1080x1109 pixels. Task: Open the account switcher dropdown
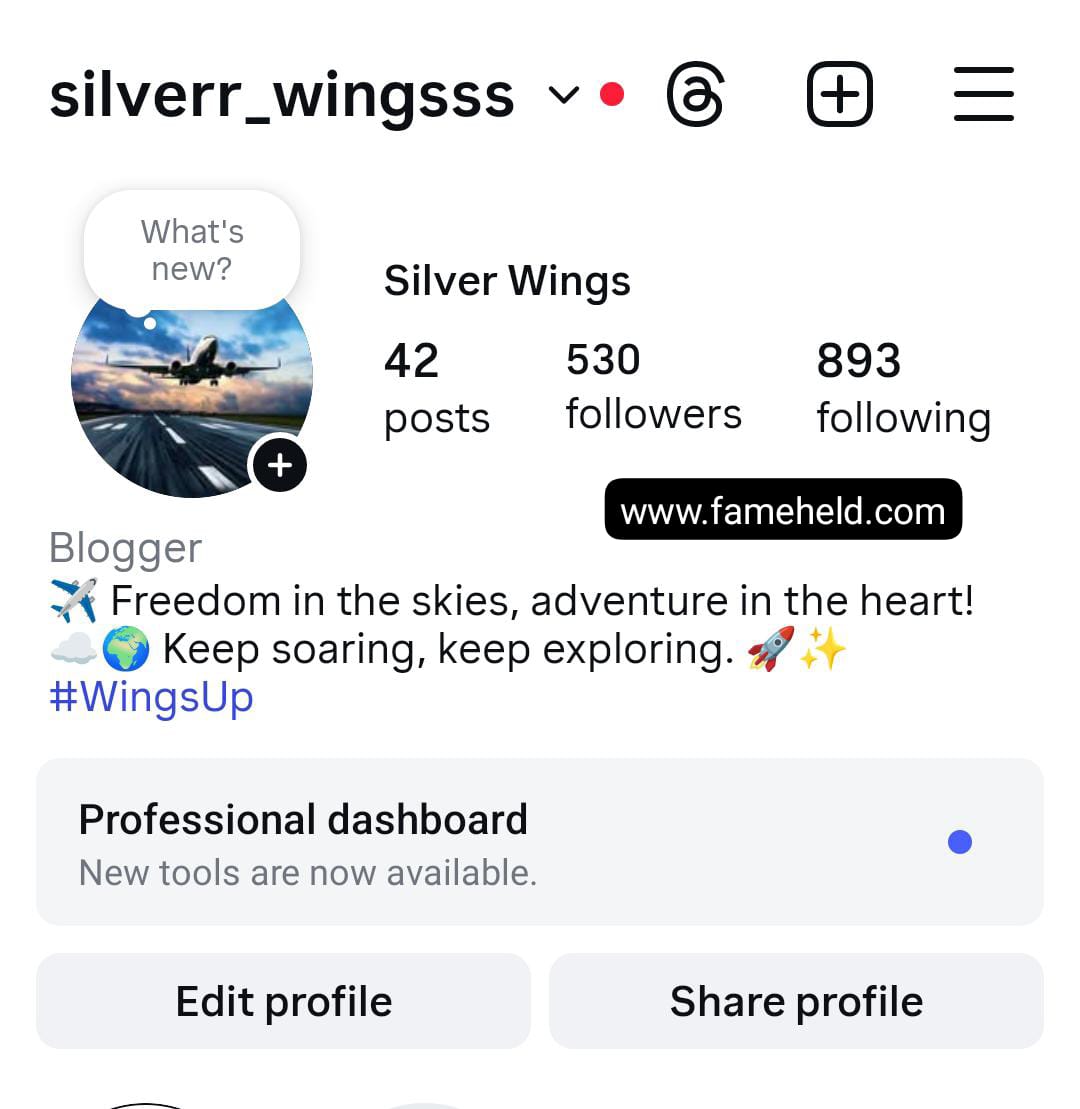click(x=564, y=95)
